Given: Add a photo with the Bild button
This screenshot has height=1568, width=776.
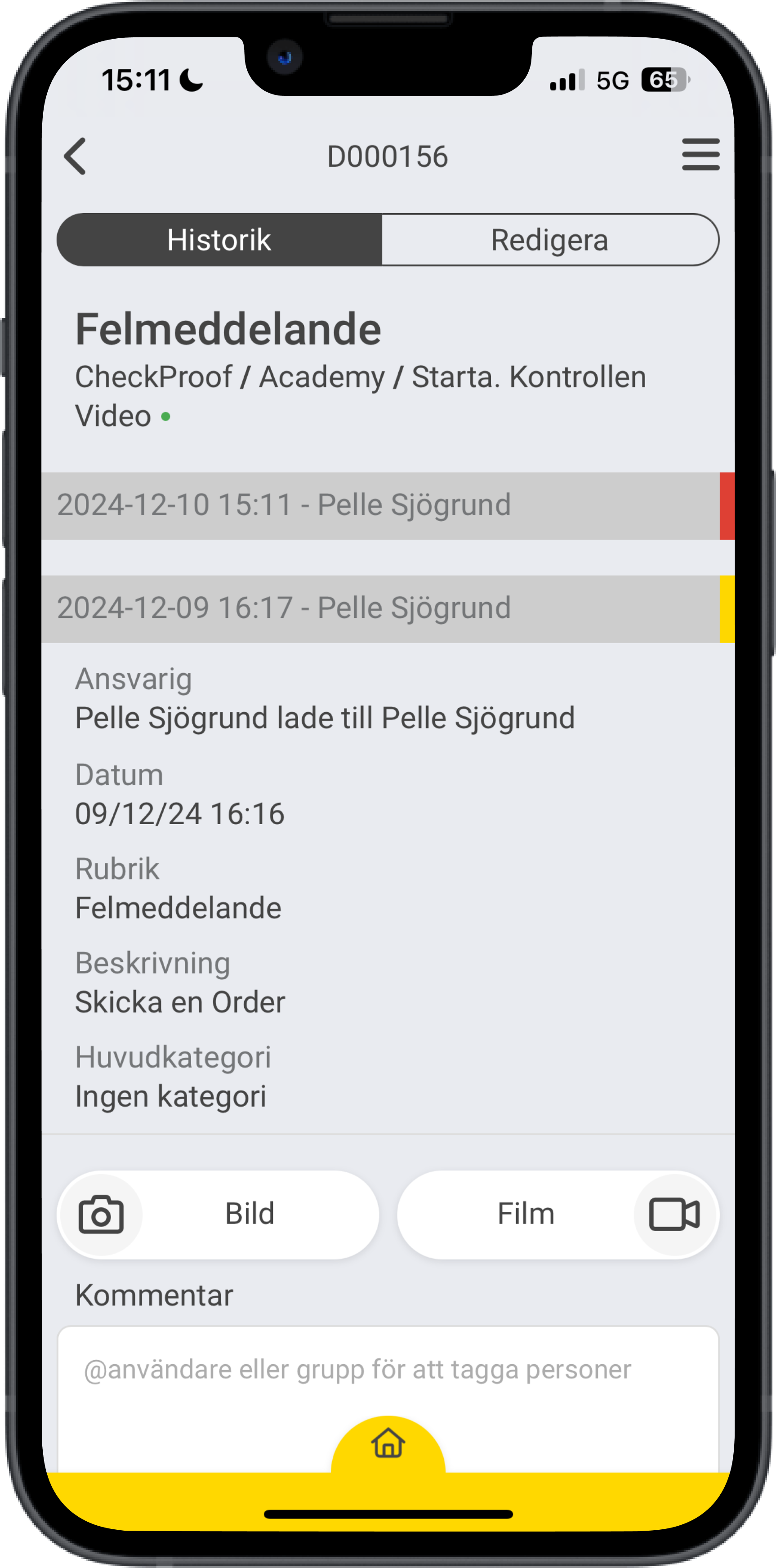Looking at the screenshot, I should tap(218, 1214).
